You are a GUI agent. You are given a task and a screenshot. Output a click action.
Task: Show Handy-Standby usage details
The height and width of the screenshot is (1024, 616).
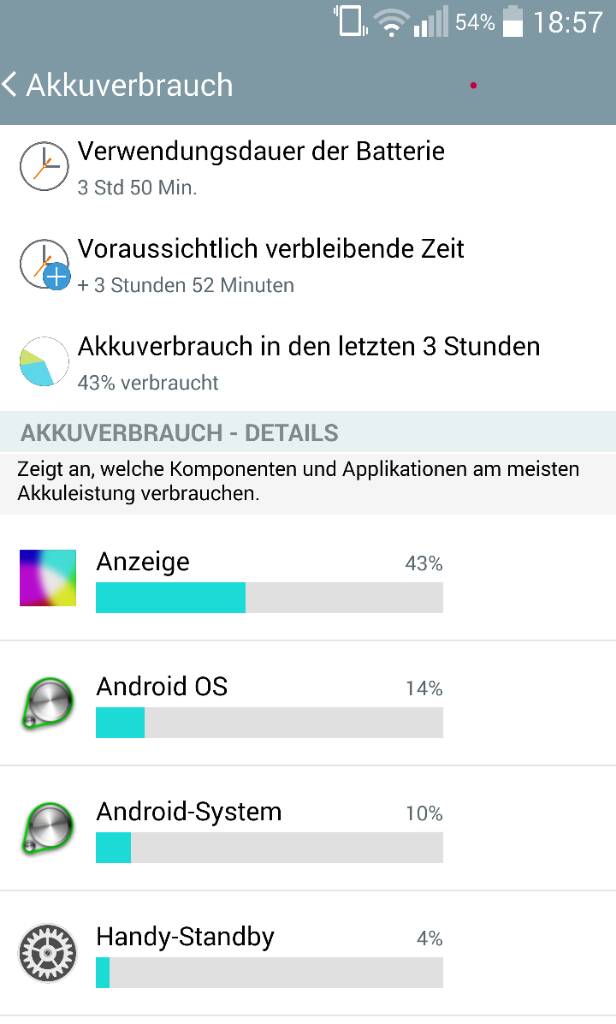[308, 953]
